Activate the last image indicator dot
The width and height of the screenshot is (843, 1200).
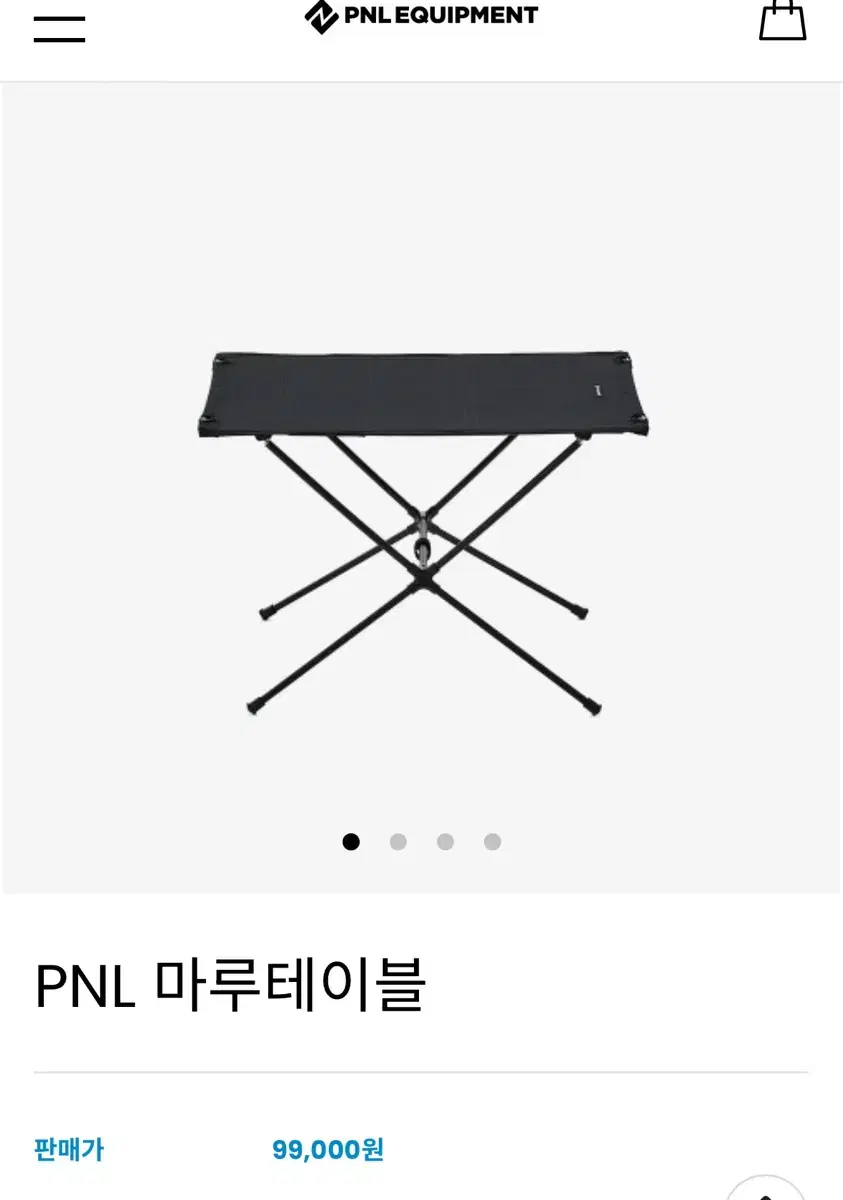coord(491,842)
